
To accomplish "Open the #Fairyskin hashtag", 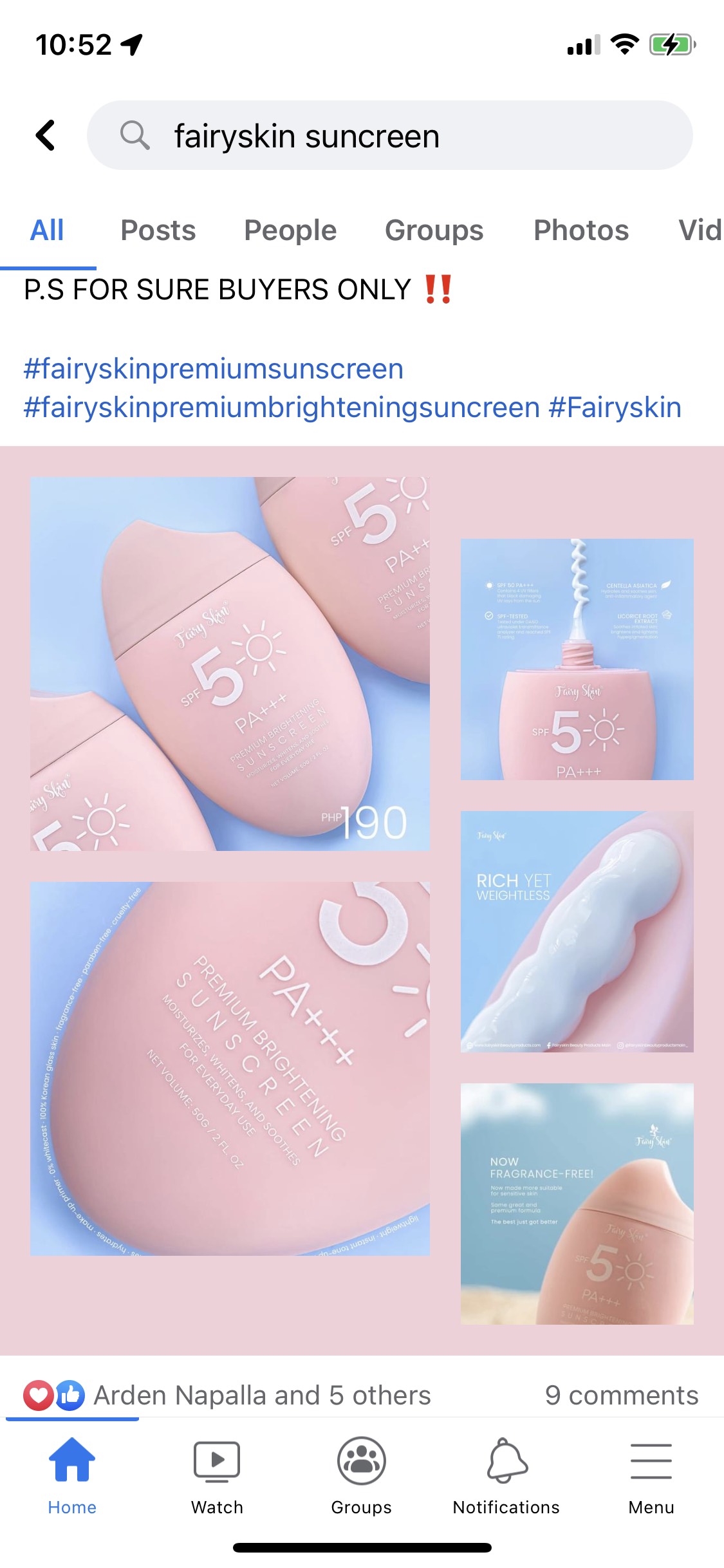I will pyautogui.click(x=615, y=408).
